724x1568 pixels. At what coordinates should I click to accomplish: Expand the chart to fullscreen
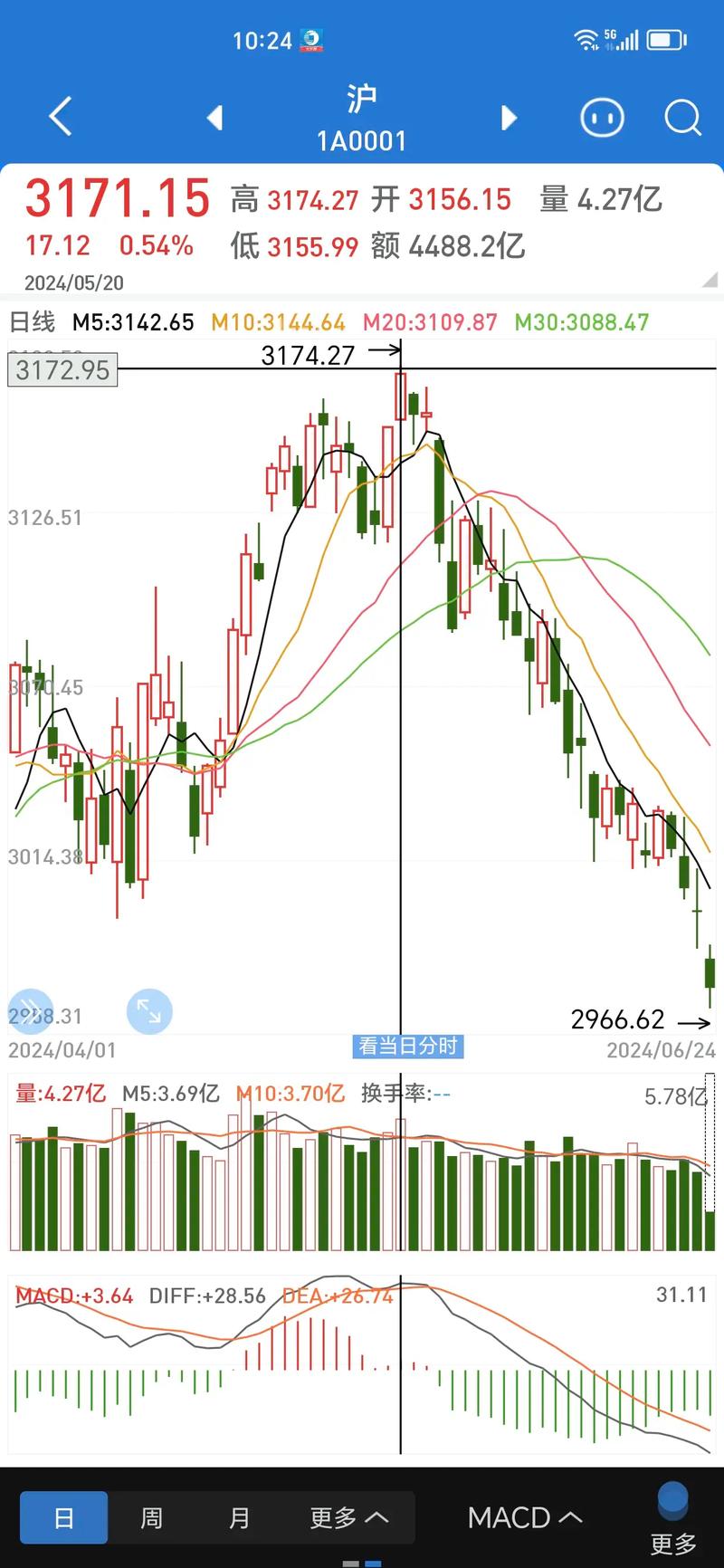pyautogui.click(x=149, y=1011)
